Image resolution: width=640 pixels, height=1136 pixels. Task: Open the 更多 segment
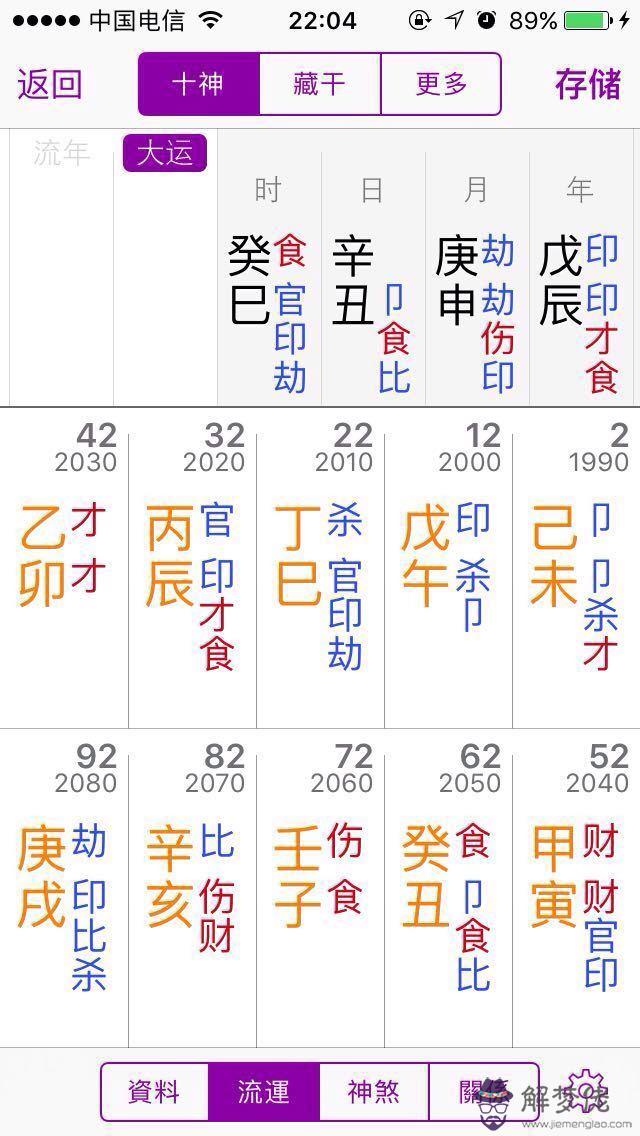[441, 84]
